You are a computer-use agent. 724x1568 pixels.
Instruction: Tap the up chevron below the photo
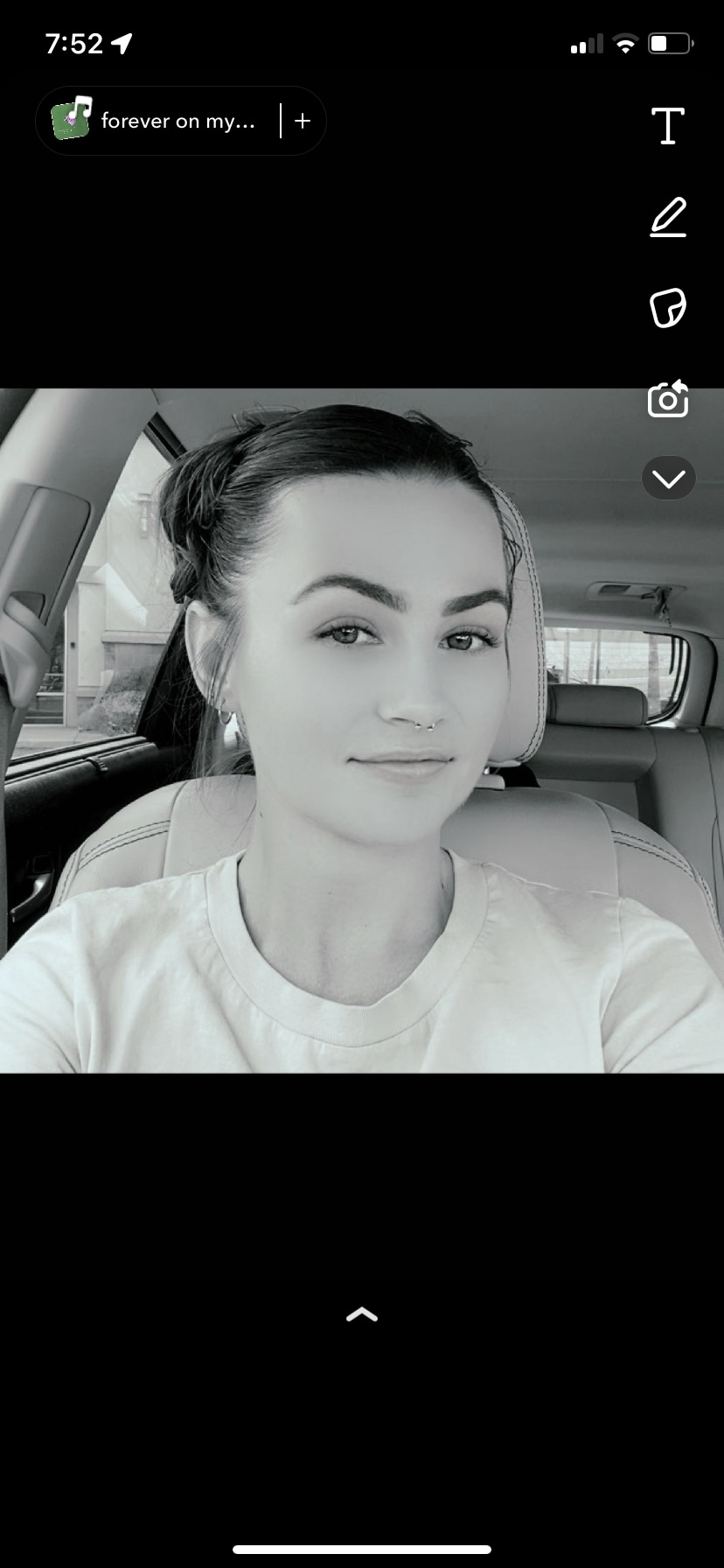362,1314
